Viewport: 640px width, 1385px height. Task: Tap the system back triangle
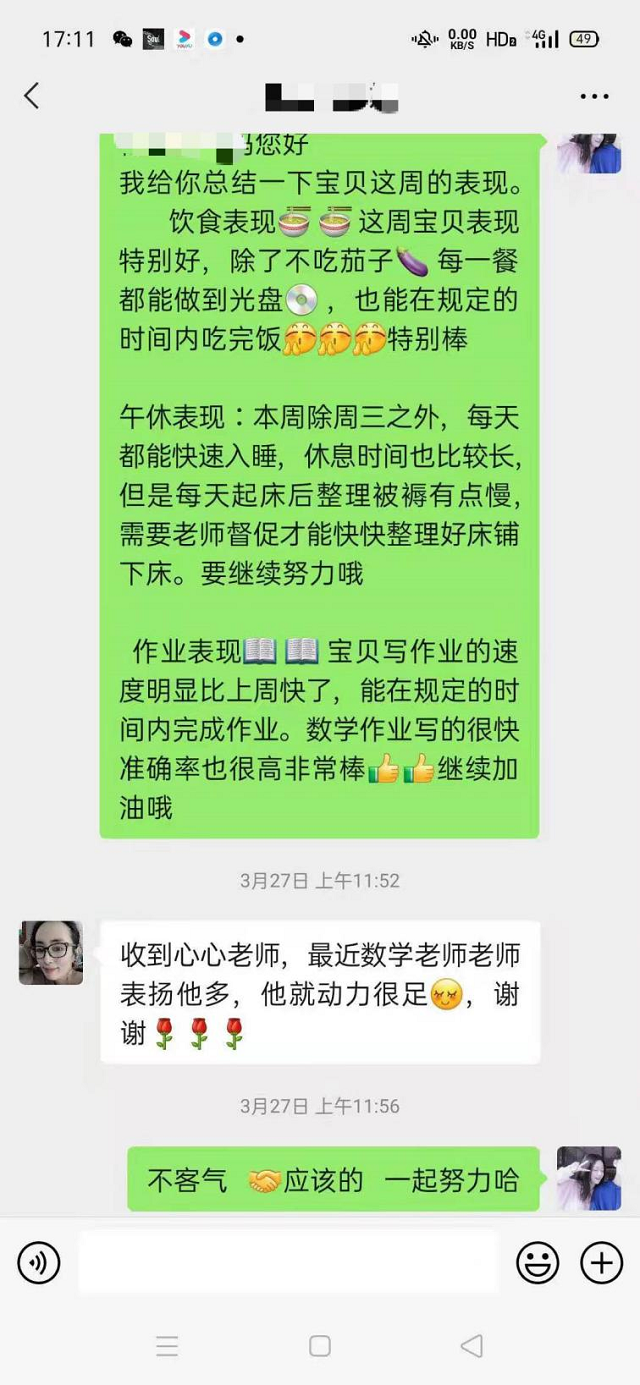[x=472, y=1346]
